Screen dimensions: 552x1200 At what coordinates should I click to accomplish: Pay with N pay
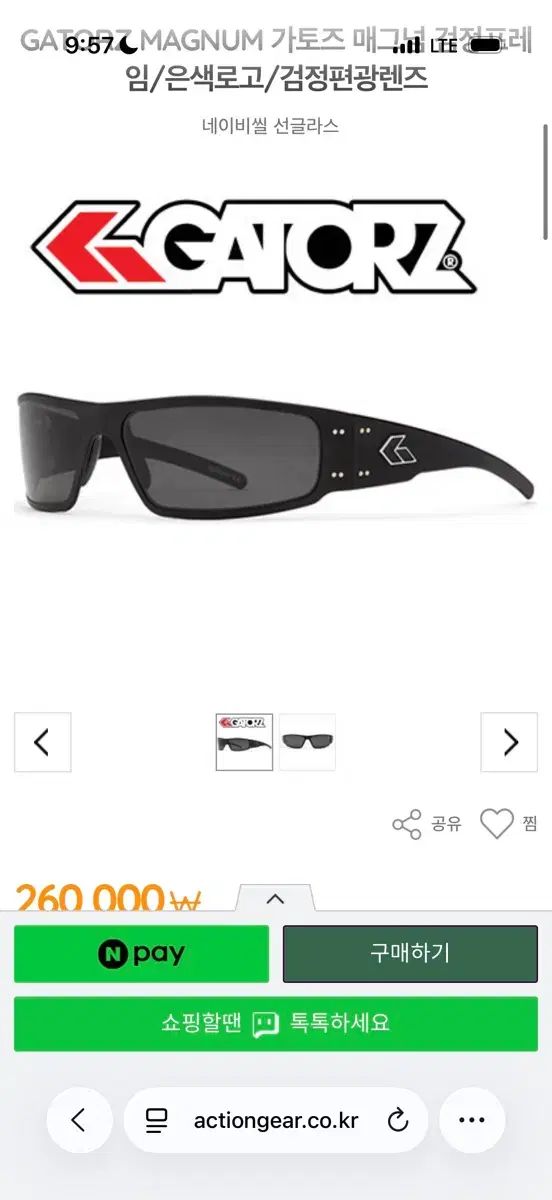[141, 954]
